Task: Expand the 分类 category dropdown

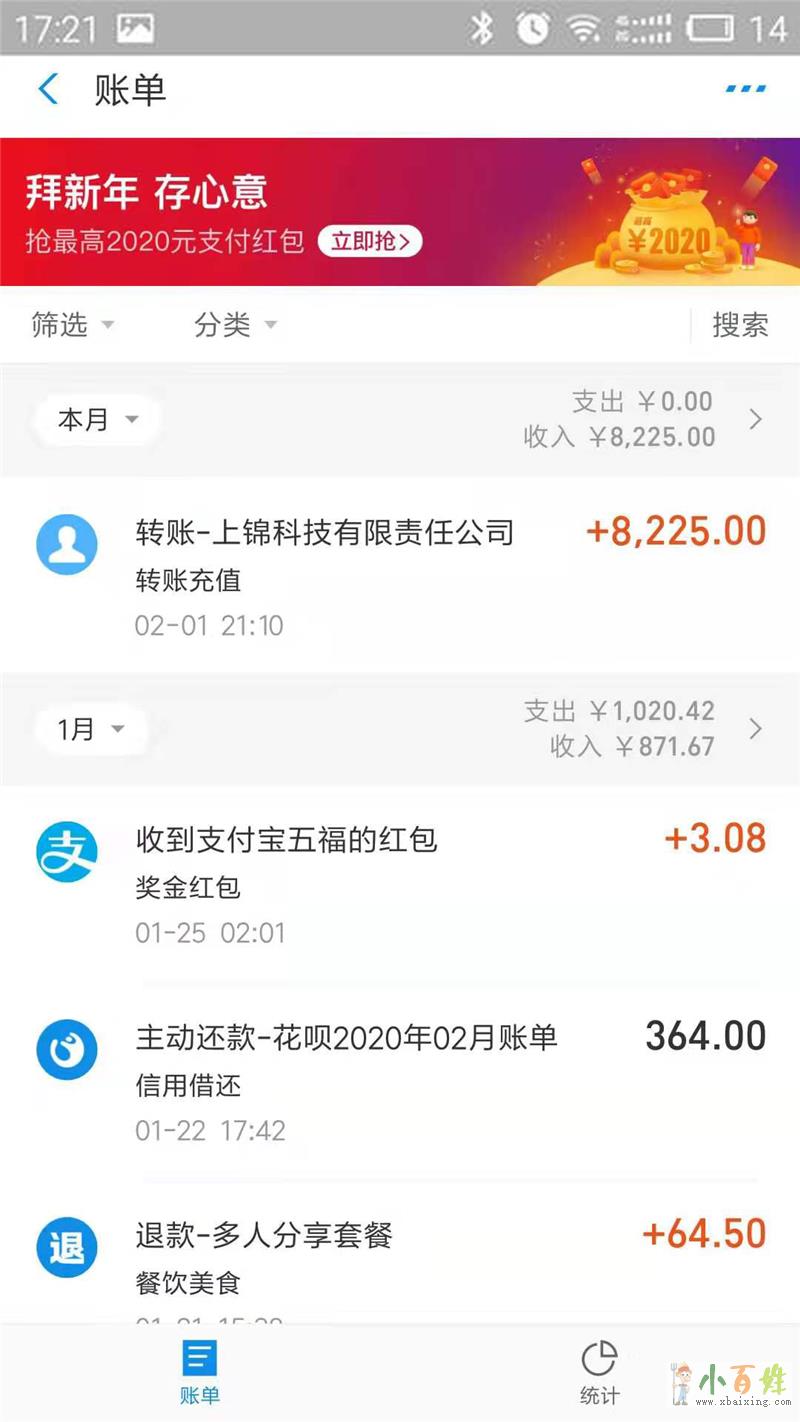Action: [x=236, y=325]
